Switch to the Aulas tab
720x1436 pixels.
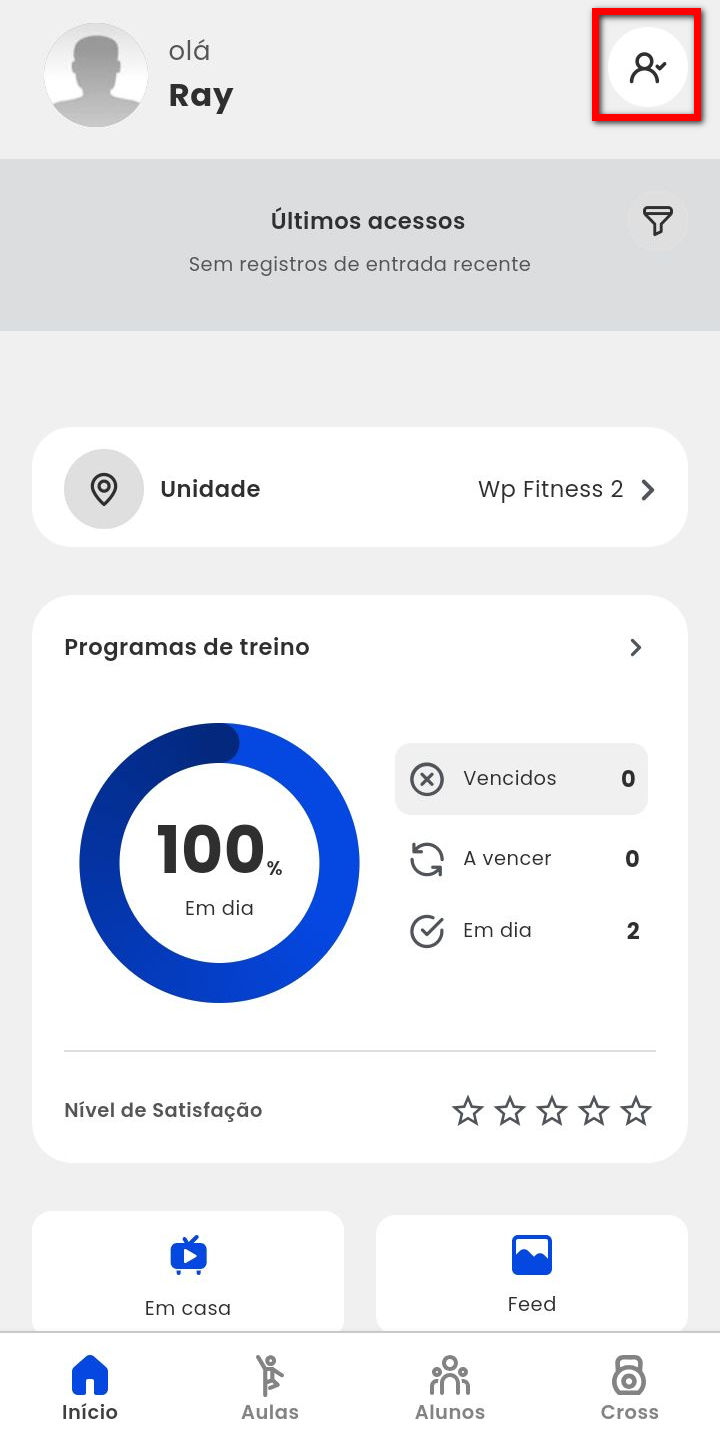pyautogui.click(x=270, y=1388)
